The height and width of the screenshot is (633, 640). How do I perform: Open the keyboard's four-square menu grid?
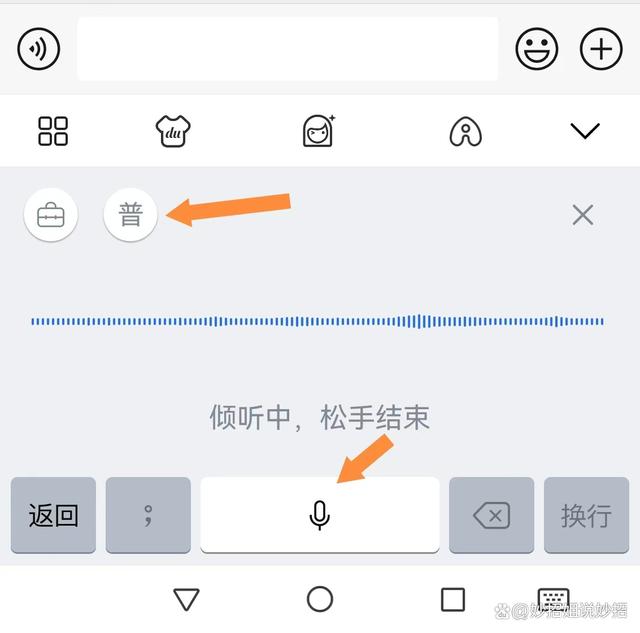[x=53, y=131]
